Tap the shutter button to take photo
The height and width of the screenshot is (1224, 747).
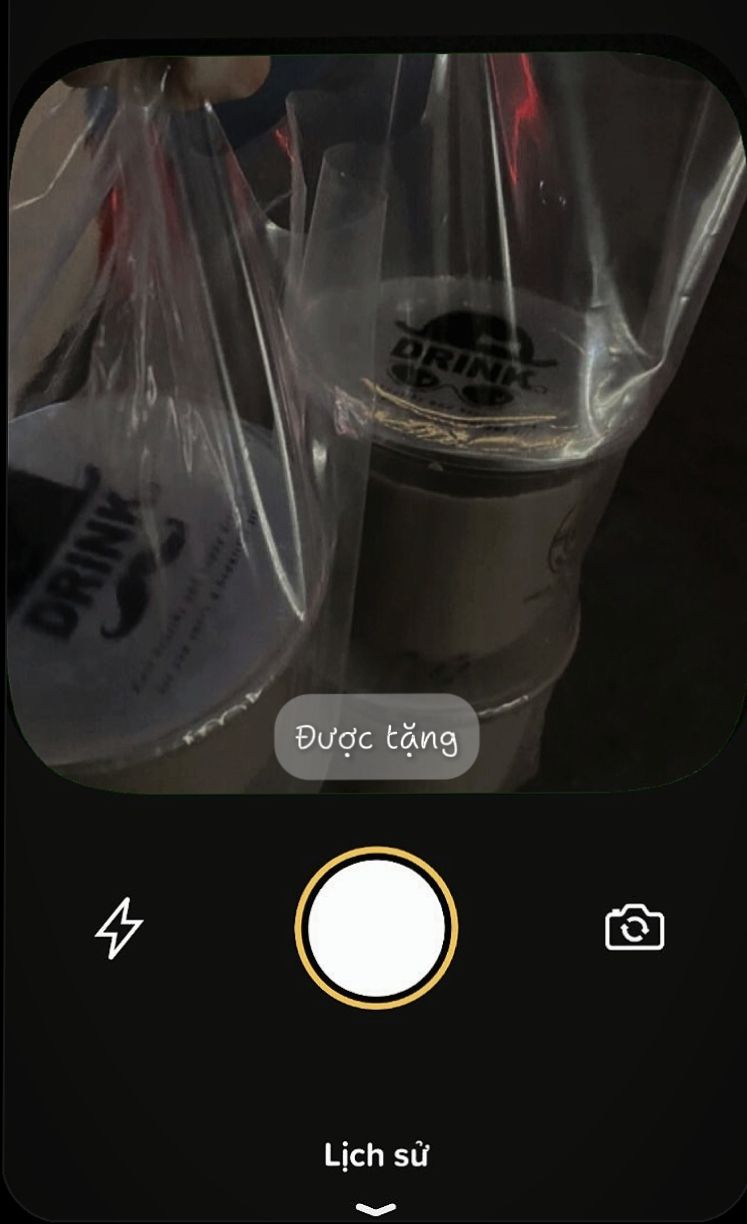(376, 929)
